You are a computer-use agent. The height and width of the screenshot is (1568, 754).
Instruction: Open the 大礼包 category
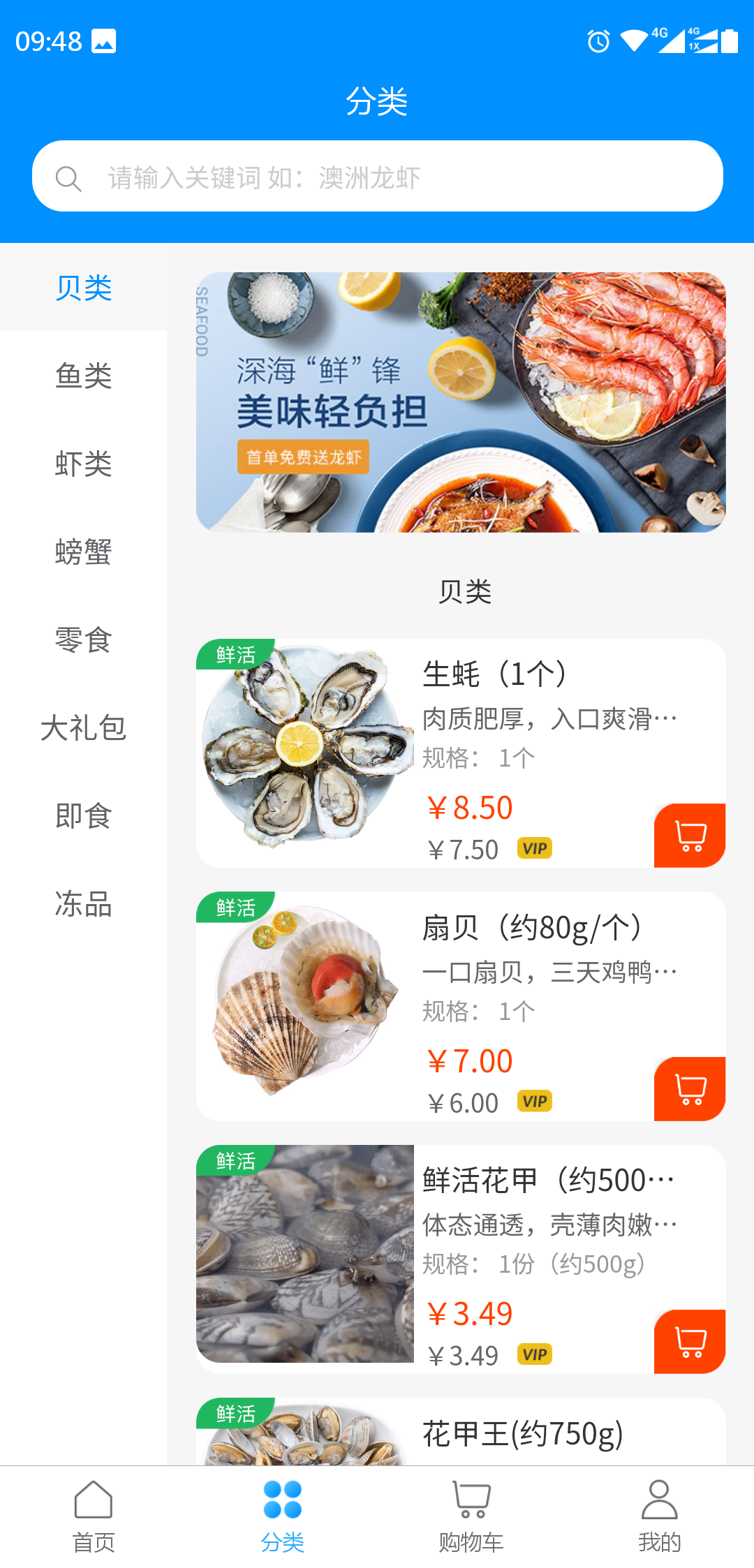coord(83,727)
